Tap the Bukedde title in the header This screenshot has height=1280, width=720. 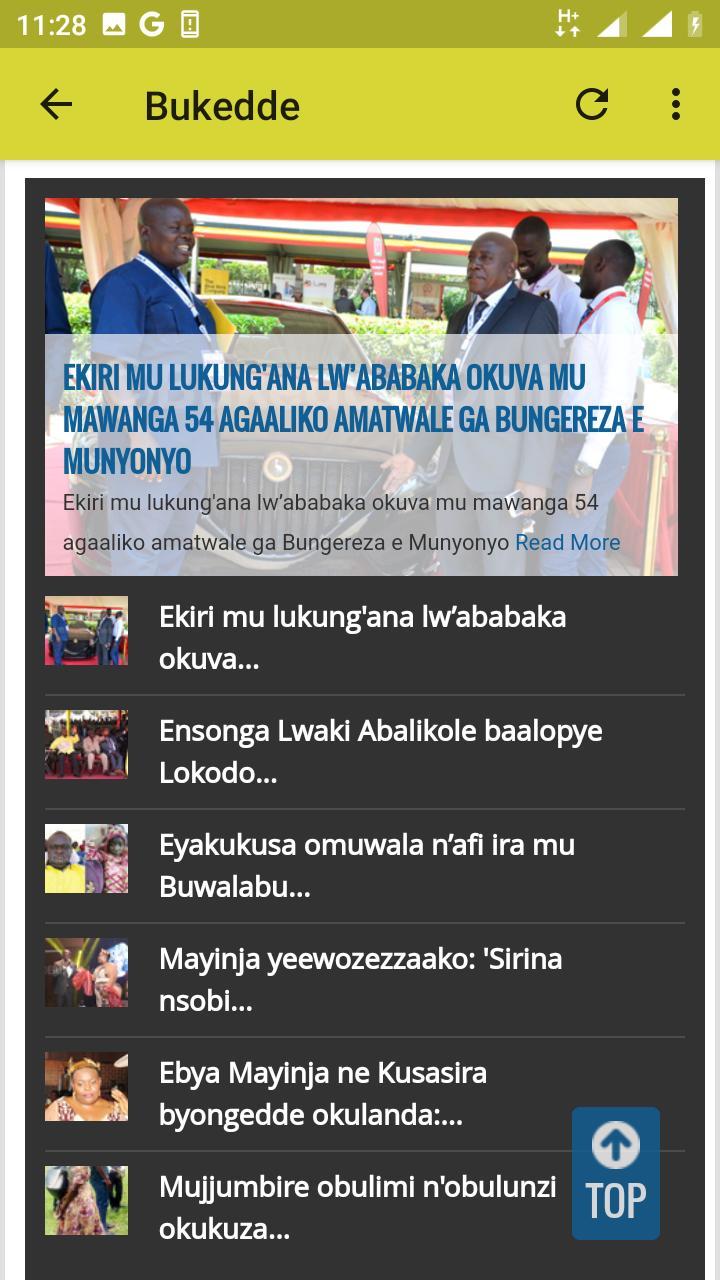222,104
